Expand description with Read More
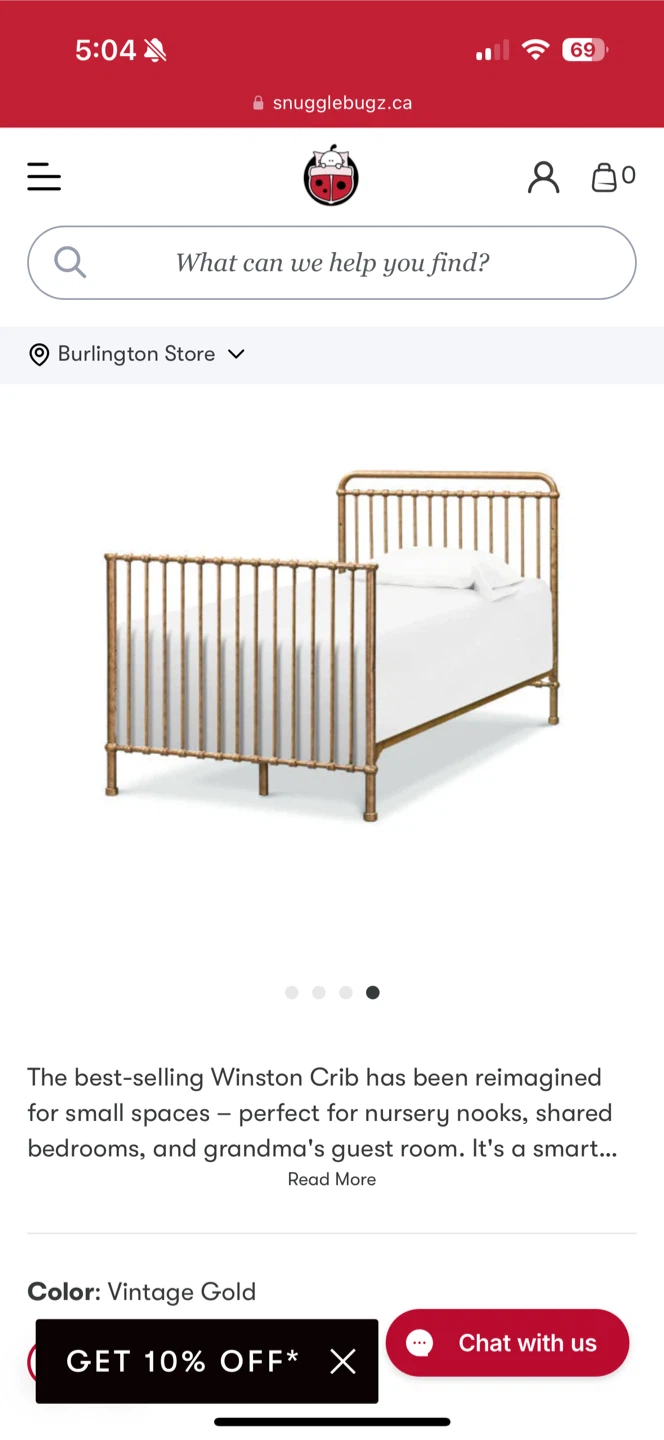The width and height of the screenshot is (664, 1440). click(332, 1179)
